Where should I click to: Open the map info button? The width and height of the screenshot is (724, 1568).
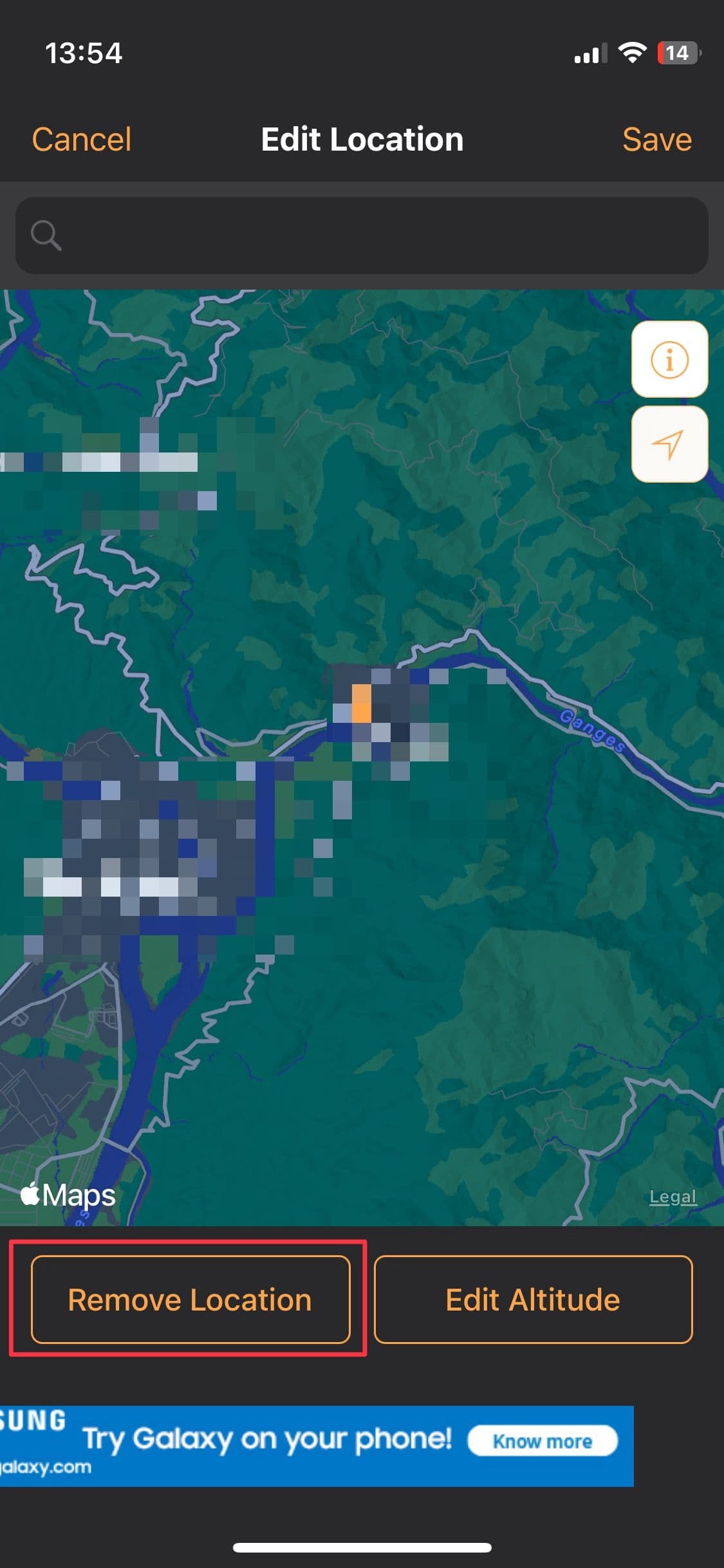coord(669,359)
